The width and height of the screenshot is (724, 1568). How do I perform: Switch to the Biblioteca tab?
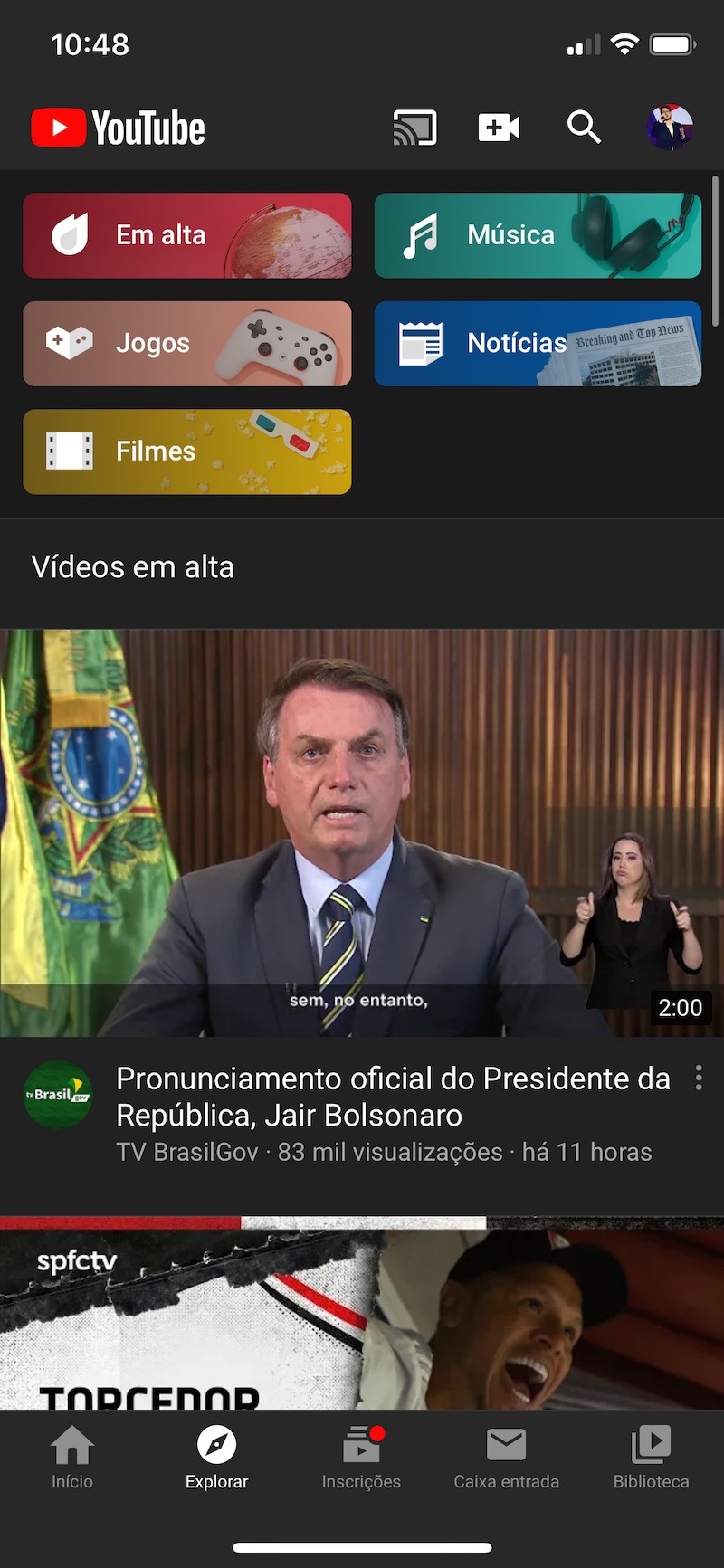(651, 1457)
